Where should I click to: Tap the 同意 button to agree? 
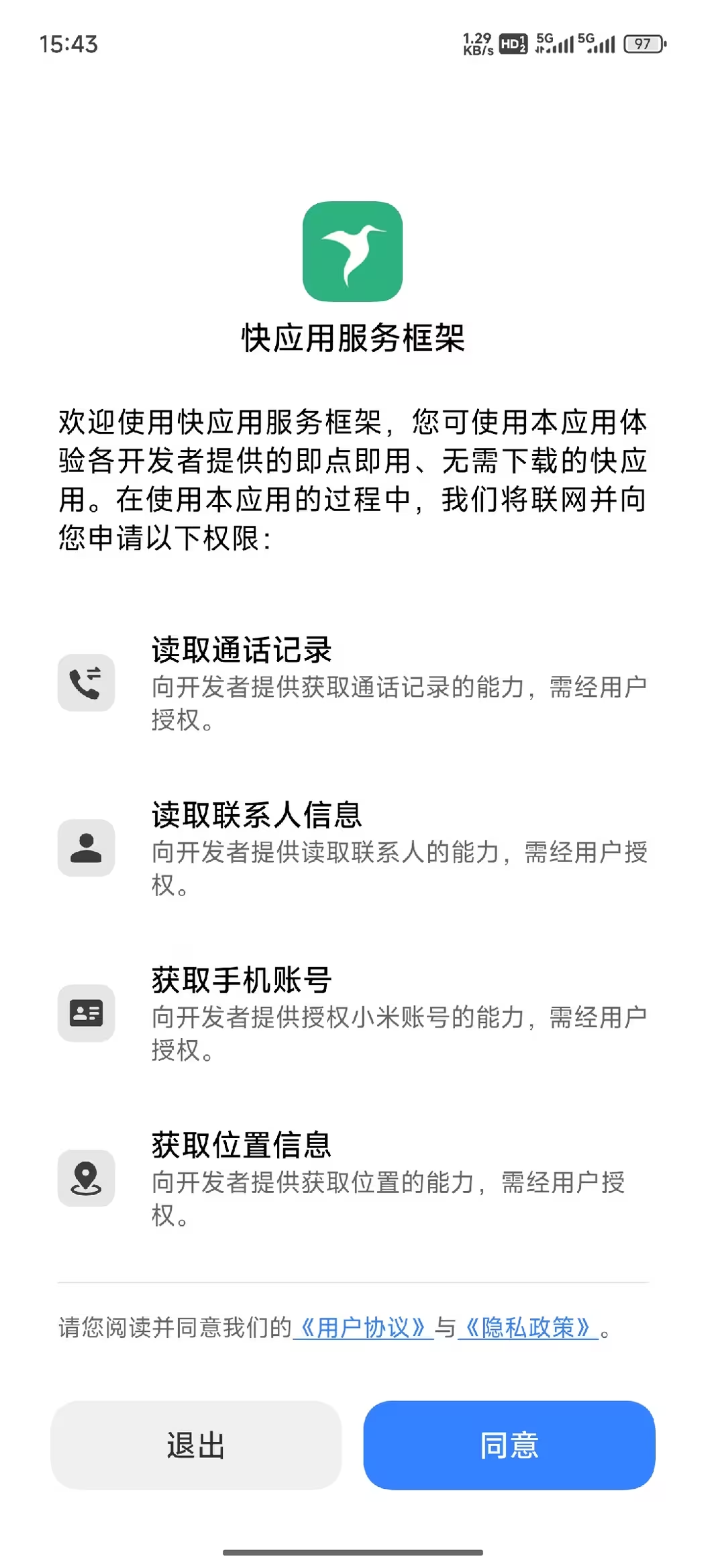(509, 1445)
